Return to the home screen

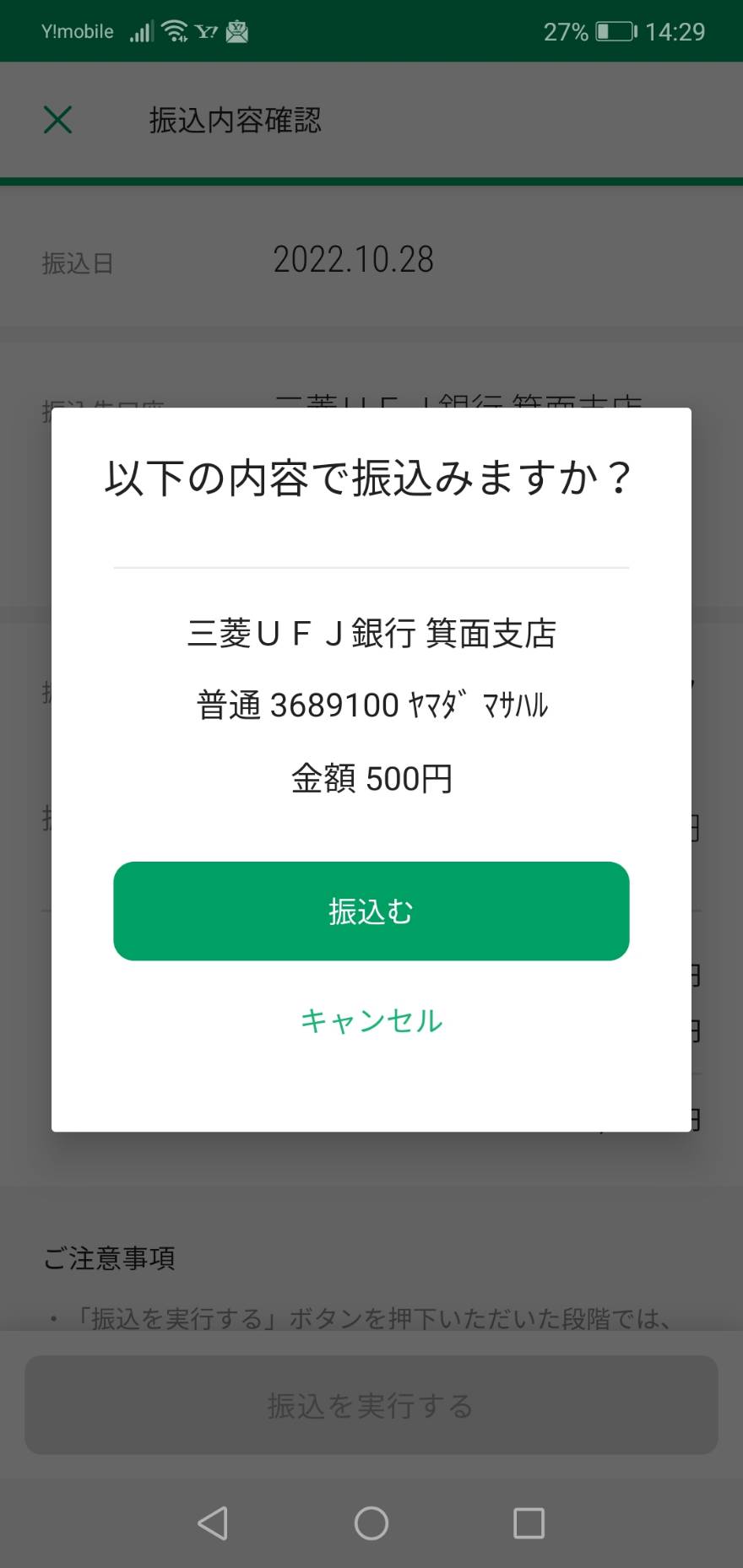(x=371, y=1523)
